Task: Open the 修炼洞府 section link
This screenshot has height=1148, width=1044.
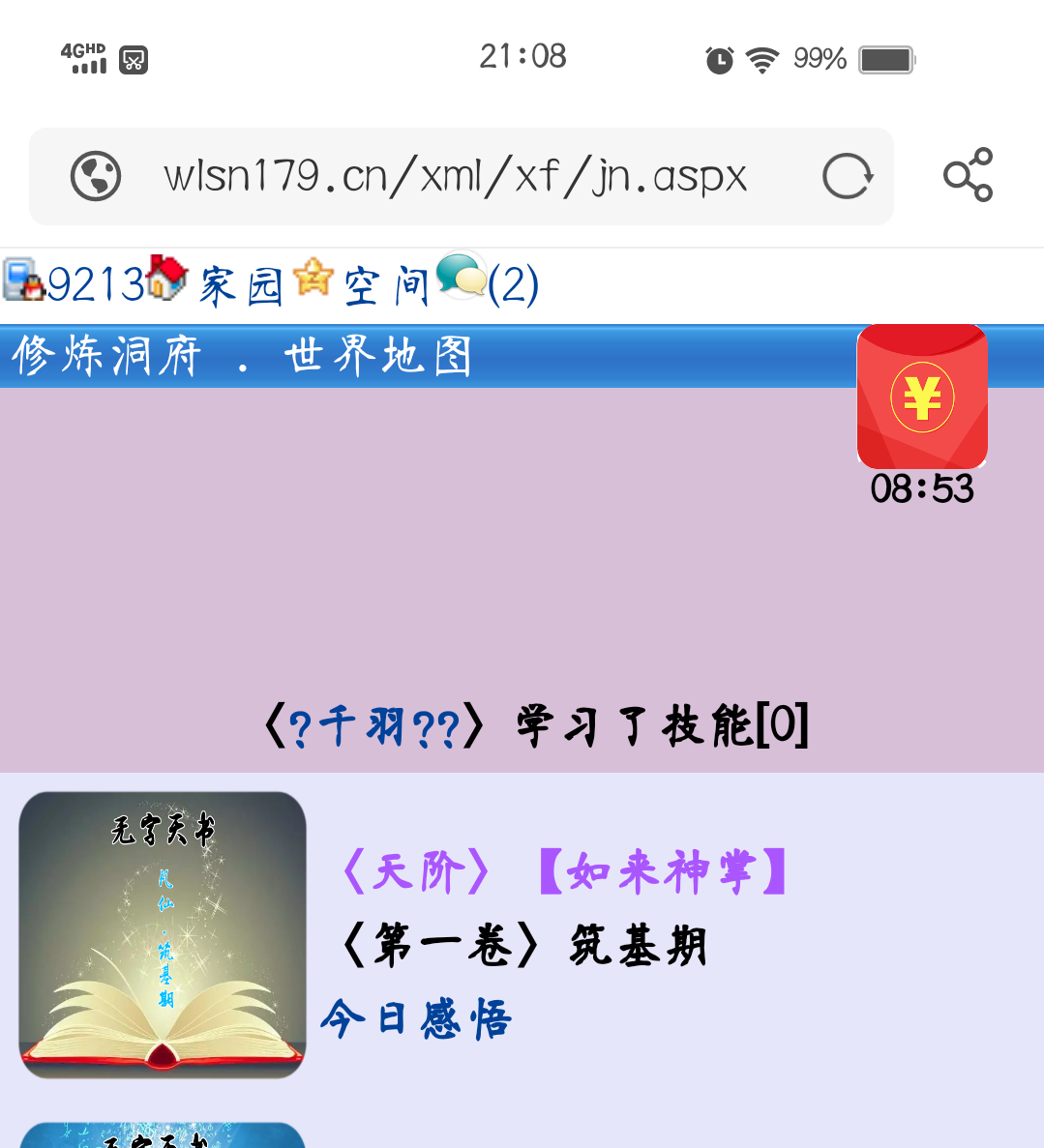Action: click(x=106, y=356)
